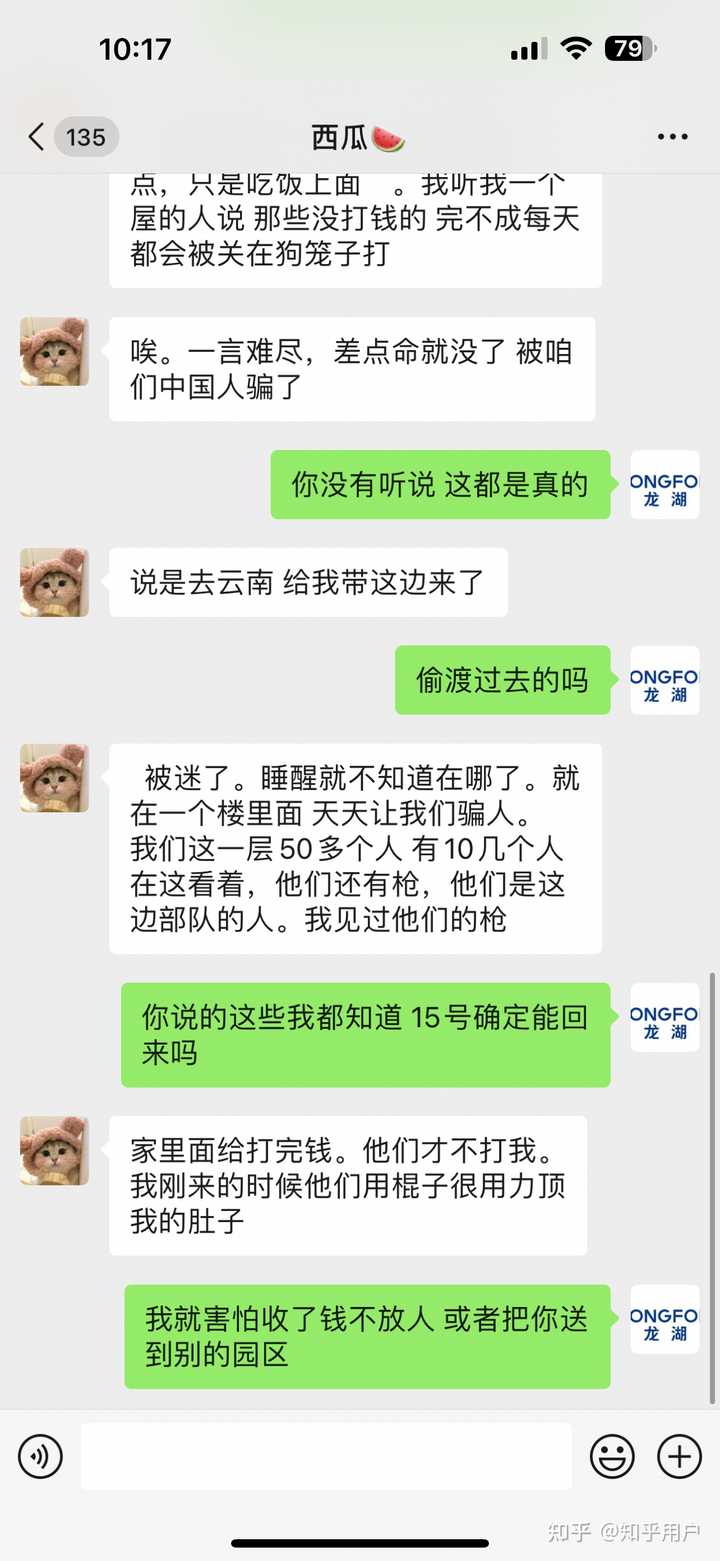Viewport: 720px width, 1561px height.
Task: Open cat avatar beside the 说是去云南 message
Action: [54, 582]
